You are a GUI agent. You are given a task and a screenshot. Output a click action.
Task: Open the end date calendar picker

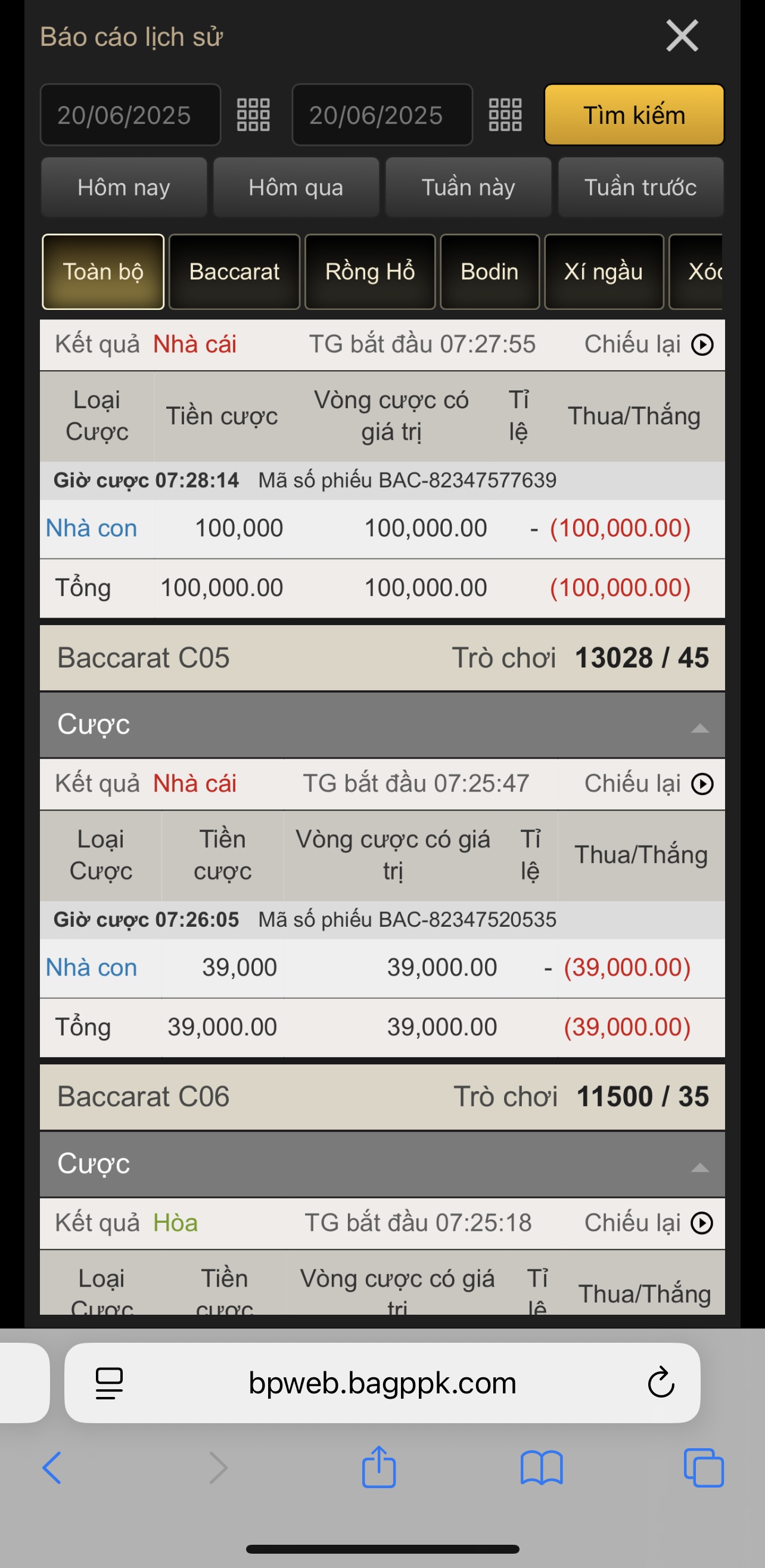[505, 115]
